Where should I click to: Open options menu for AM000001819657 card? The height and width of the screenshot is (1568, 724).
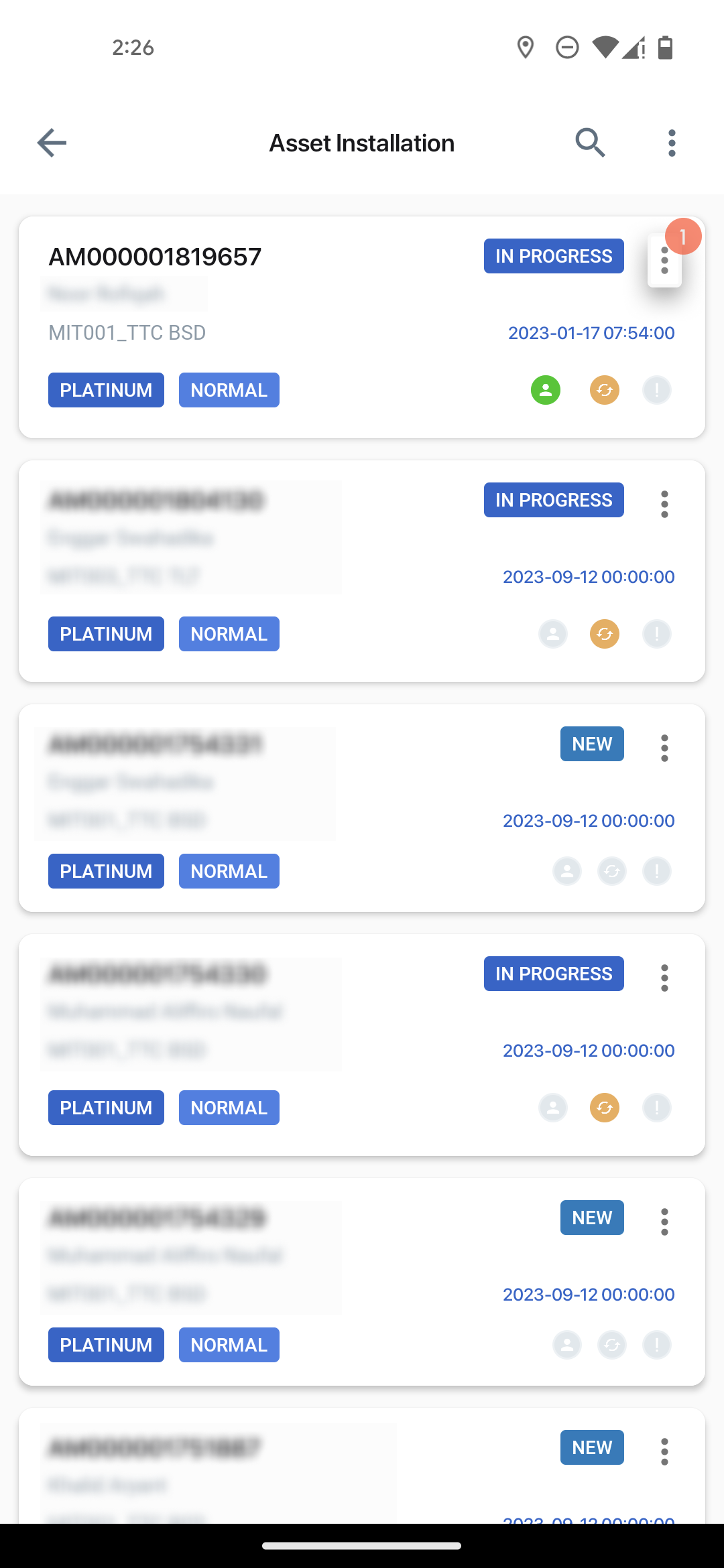tap(664, 260)
